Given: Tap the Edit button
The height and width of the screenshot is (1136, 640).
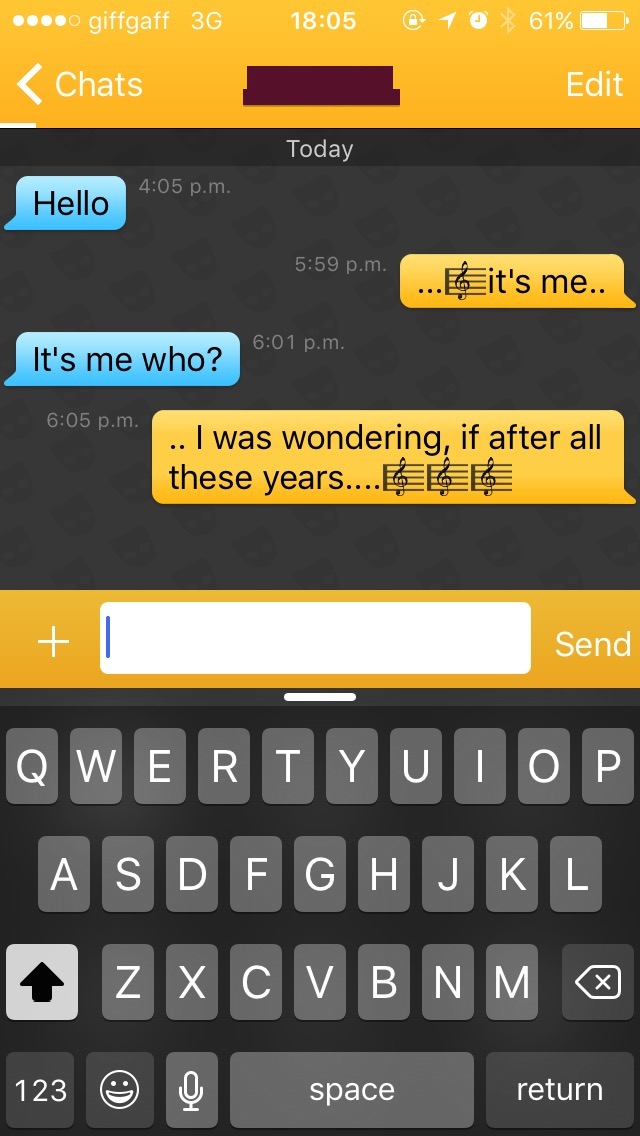Looking at the screenshot, I should (x=594, y=85).
